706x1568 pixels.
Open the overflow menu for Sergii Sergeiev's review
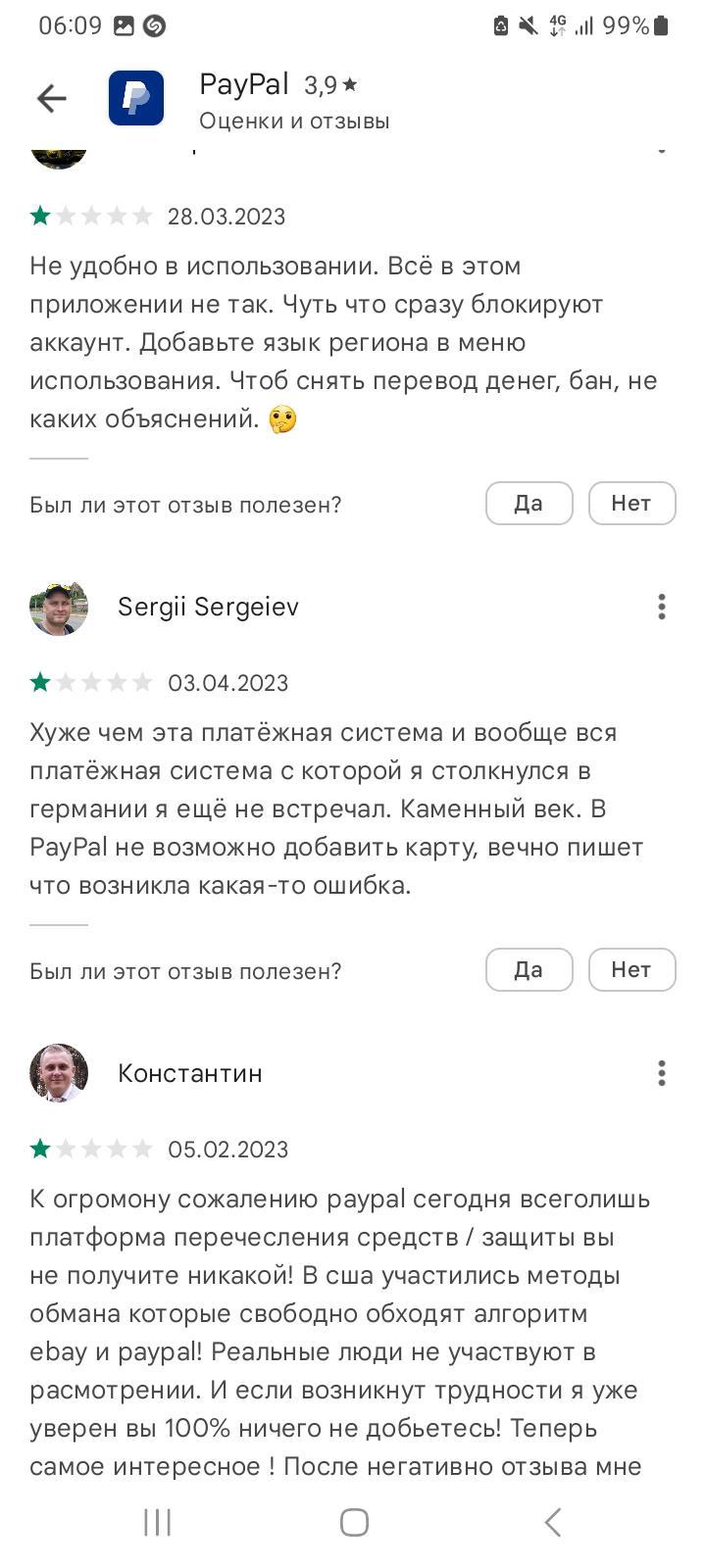pyautogui.click(x=662, y=607)
